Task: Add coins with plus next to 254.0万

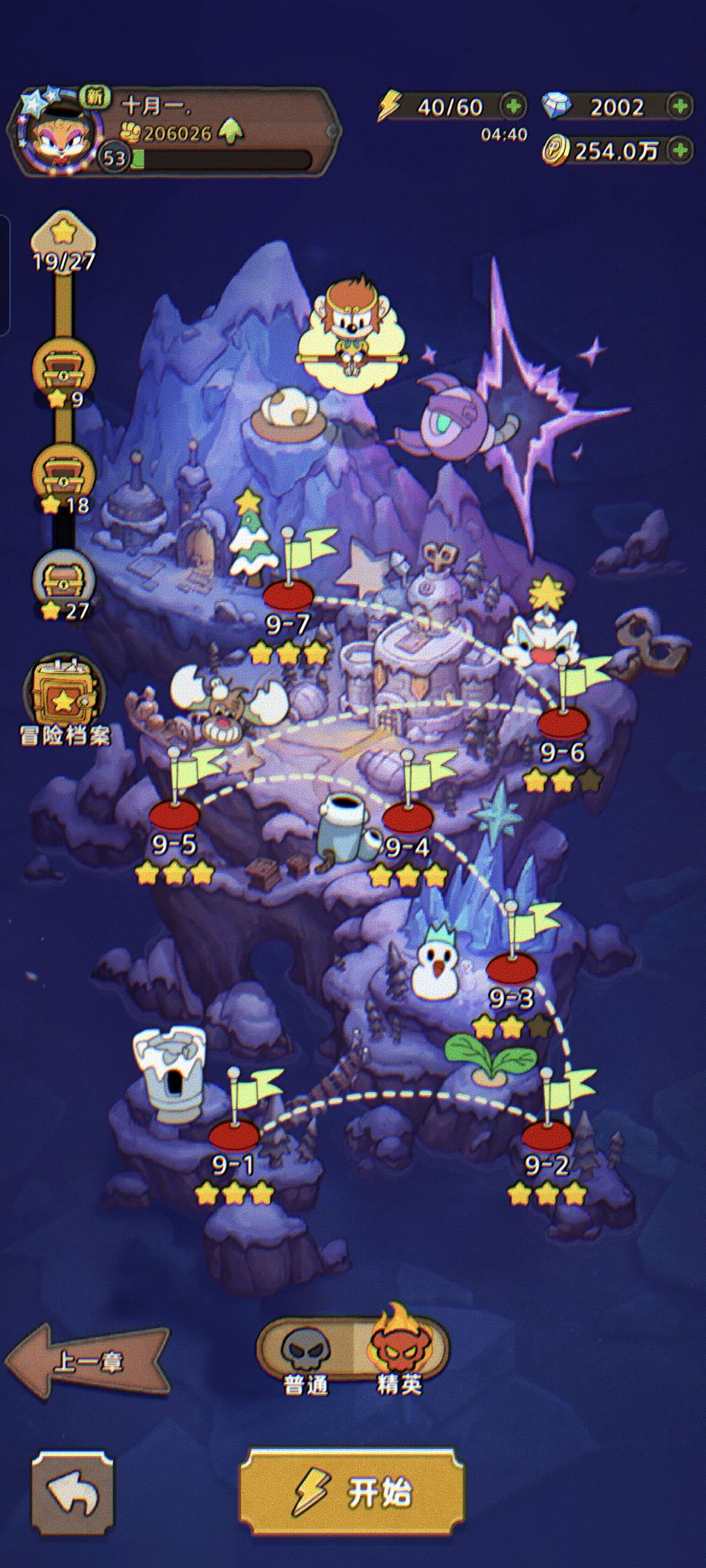Action: (680, 150)
